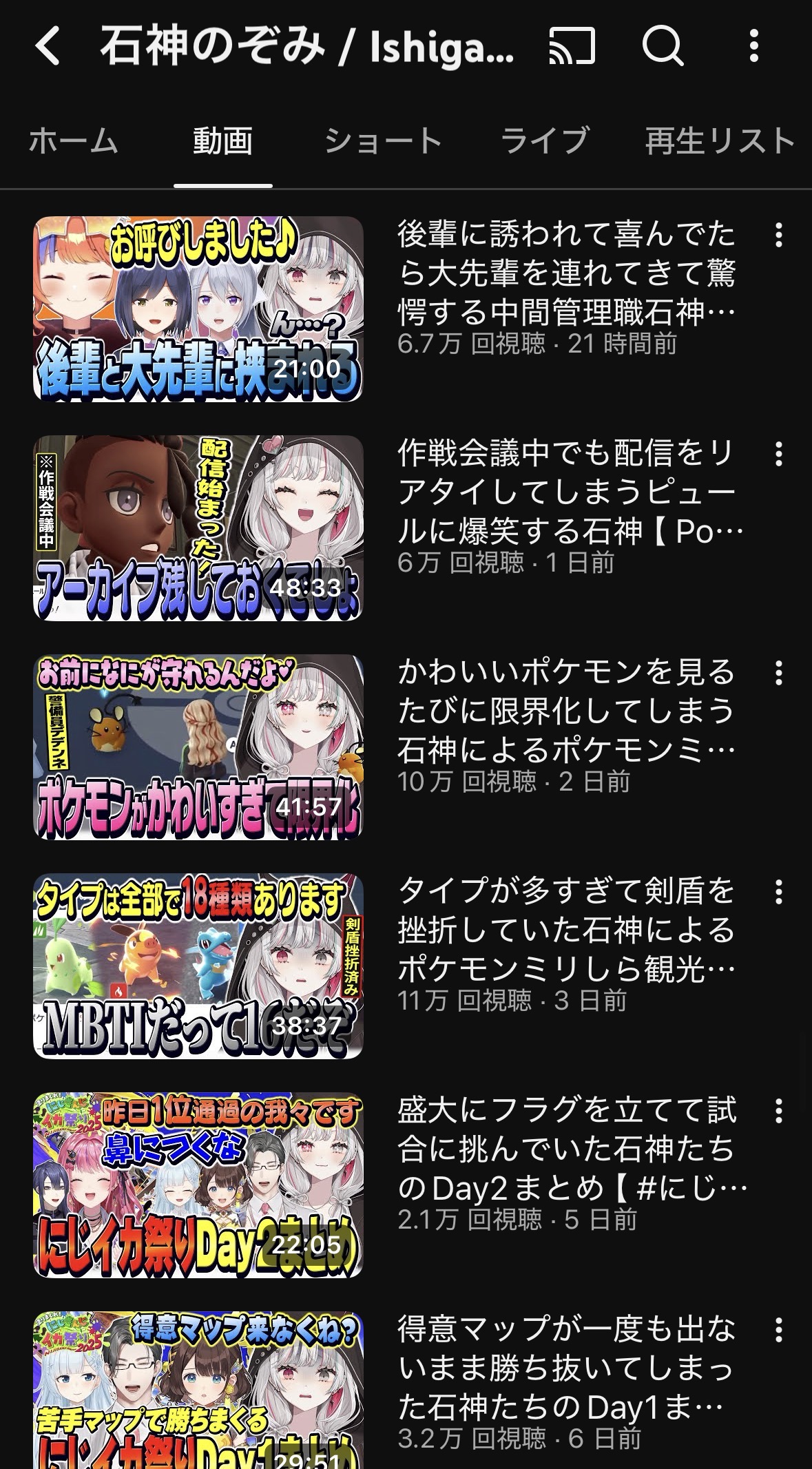The image size is (812, 1469).
Task: Search within the channel
Action: click(662, 47)
